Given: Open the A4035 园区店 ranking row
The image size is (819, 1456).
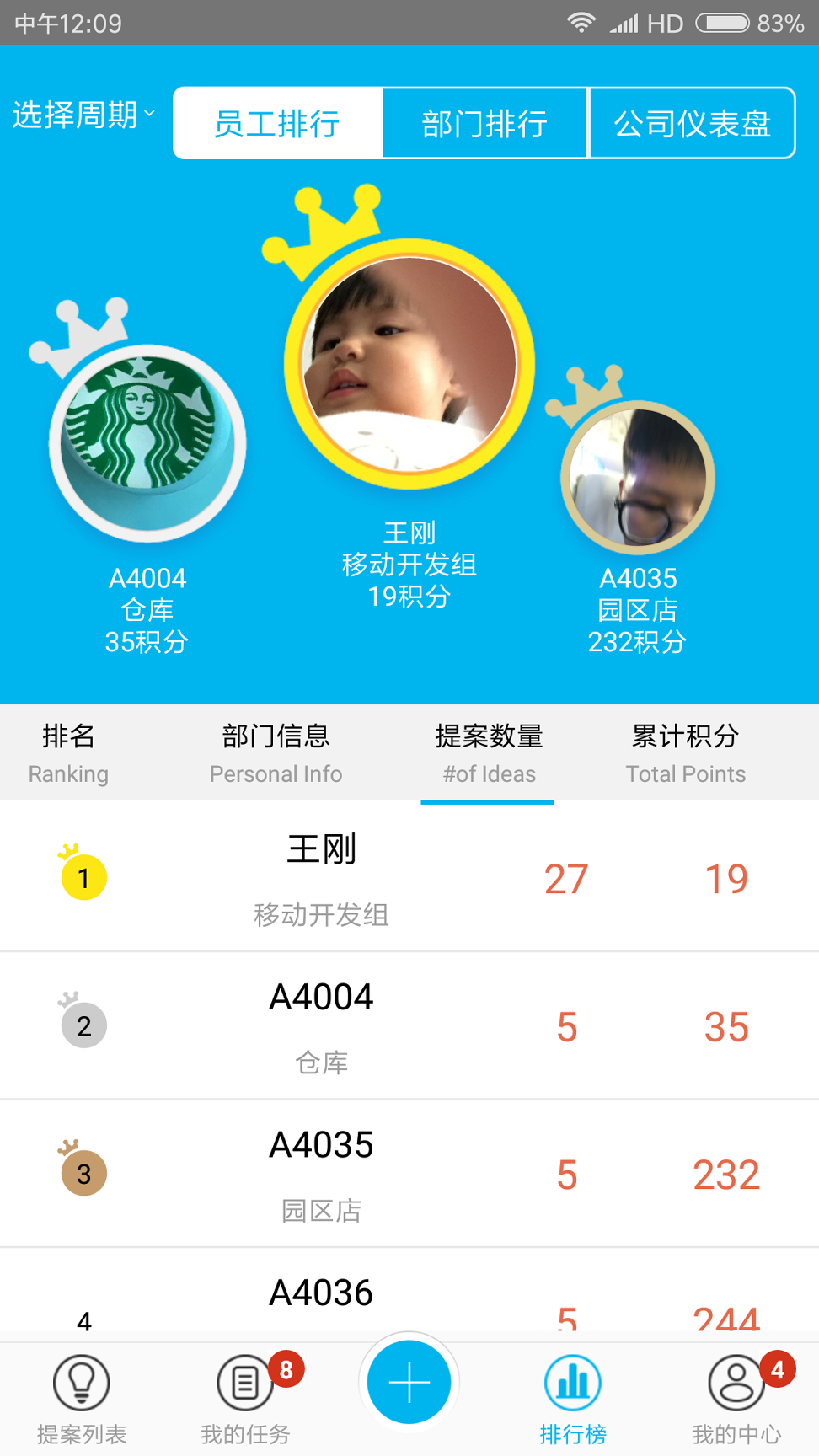Looking at the screenshot, I should [x=409, y=1174].
